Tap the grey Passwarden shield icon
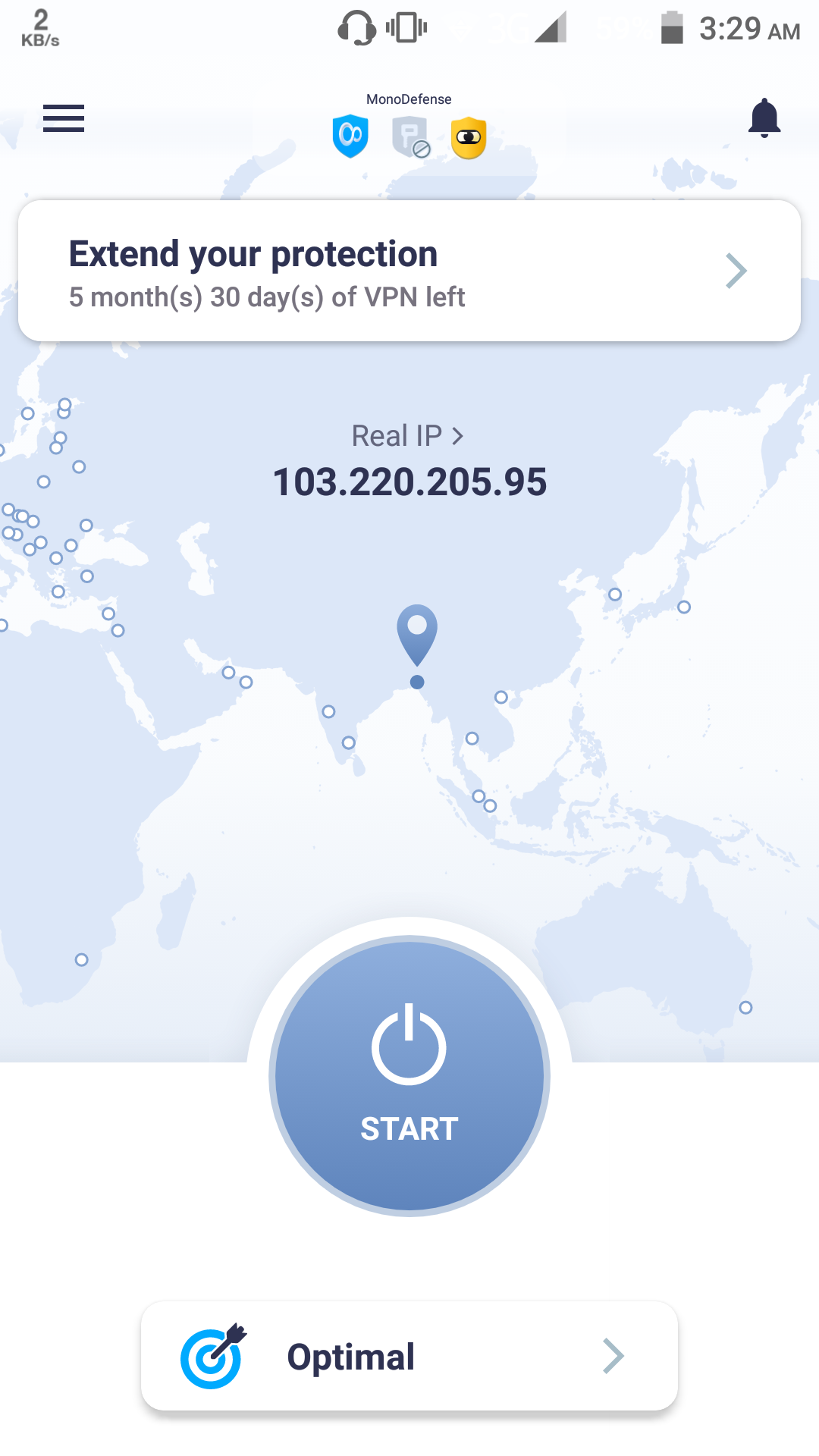The image size is (819, 1456). [x=410, y=137]
